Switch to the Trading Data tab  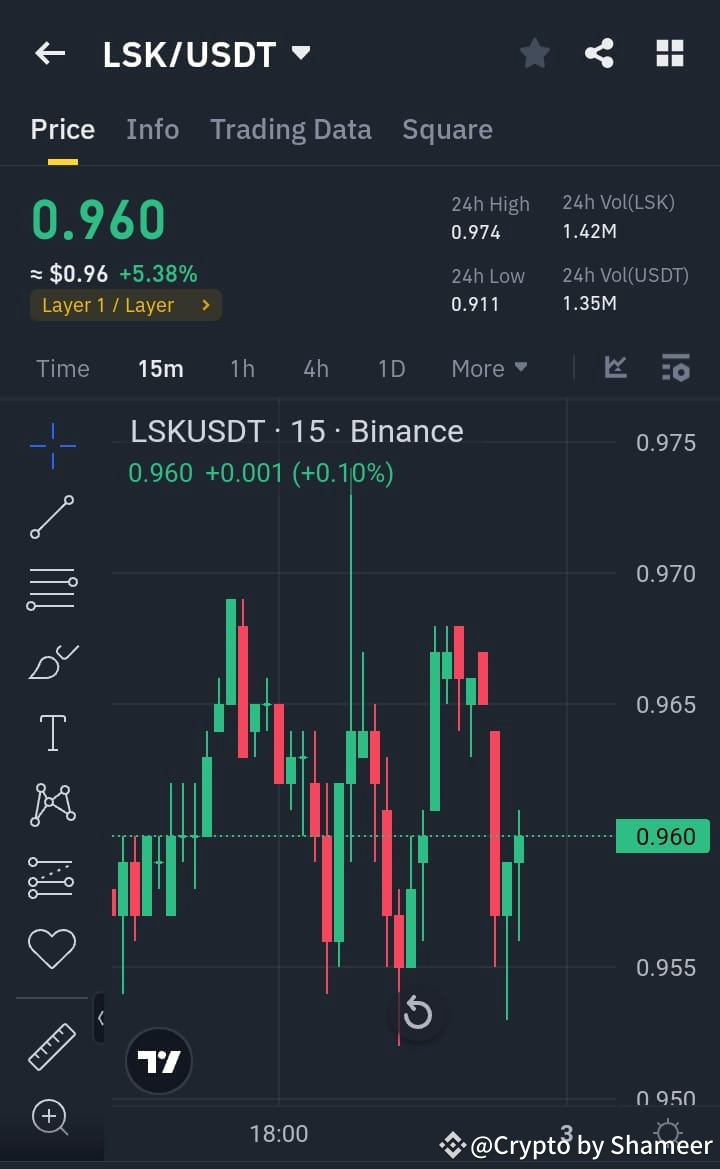(x=291, y=128)
